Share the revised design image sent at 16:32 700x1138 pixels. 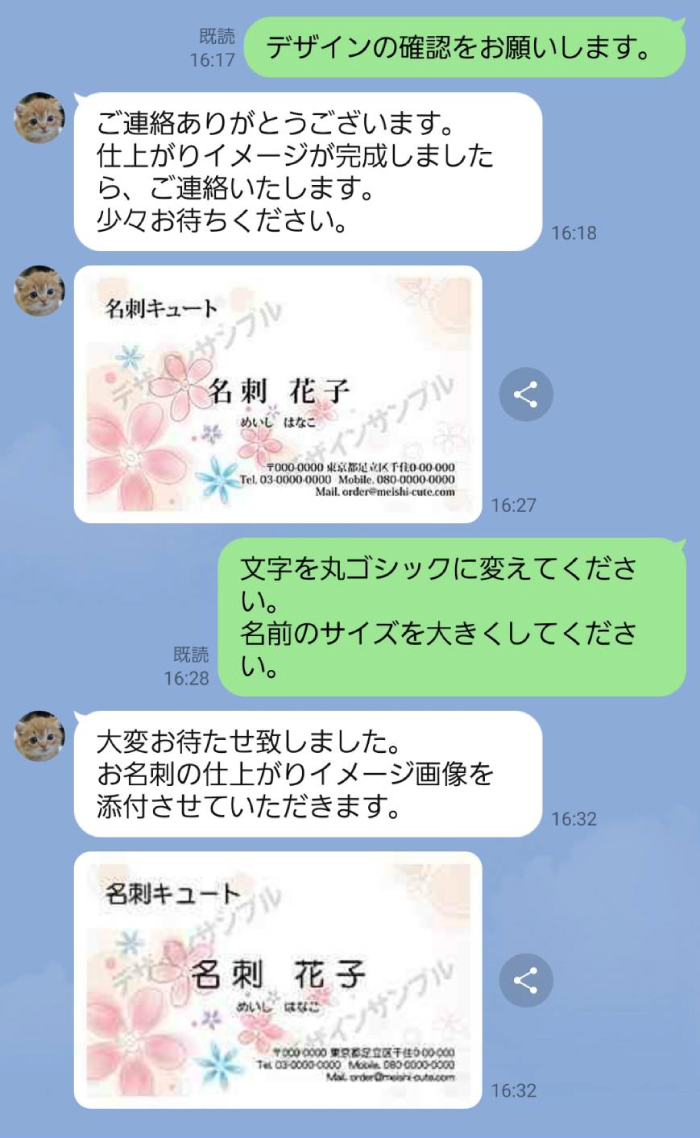[x=526, y=980]
